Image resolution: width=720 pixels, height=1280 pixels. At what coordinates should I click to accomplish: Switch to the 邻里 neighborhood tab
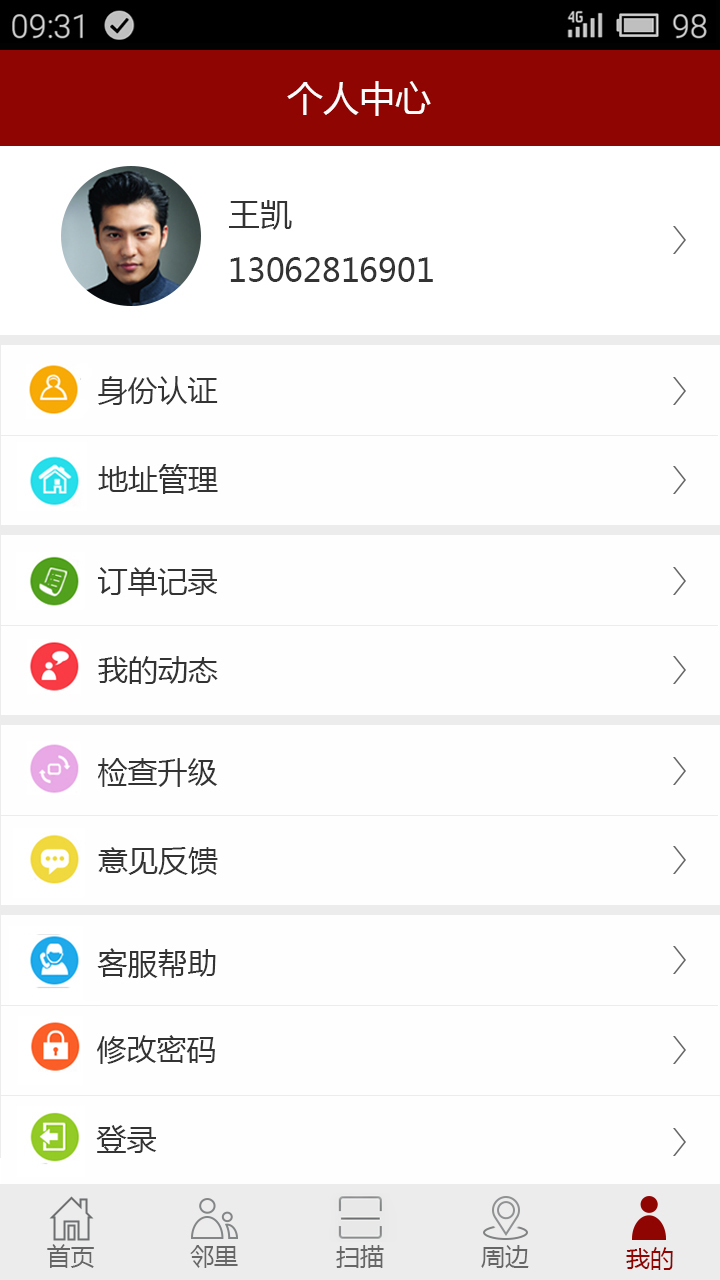[x=213, y=1230]
